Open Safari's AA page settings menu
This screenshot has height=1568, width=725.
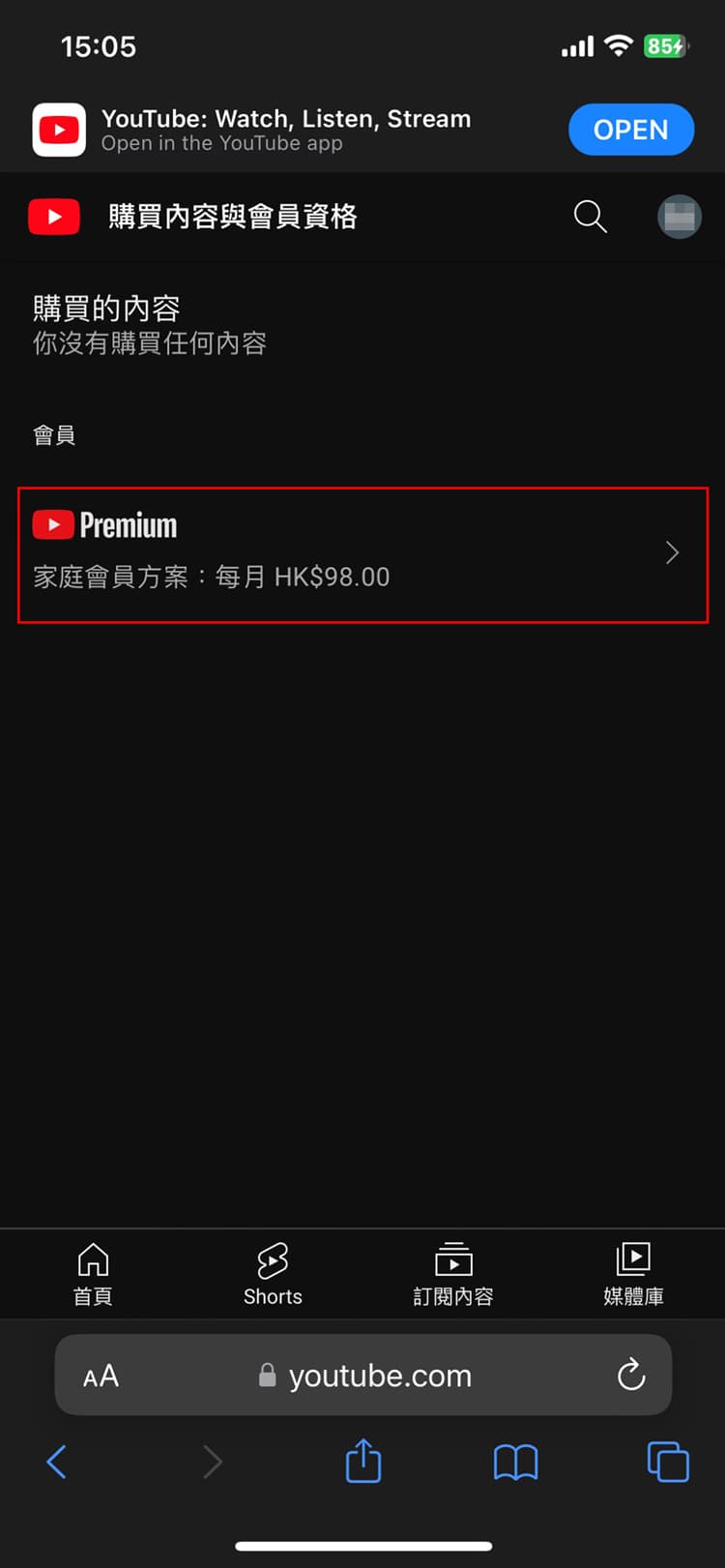101,1376
